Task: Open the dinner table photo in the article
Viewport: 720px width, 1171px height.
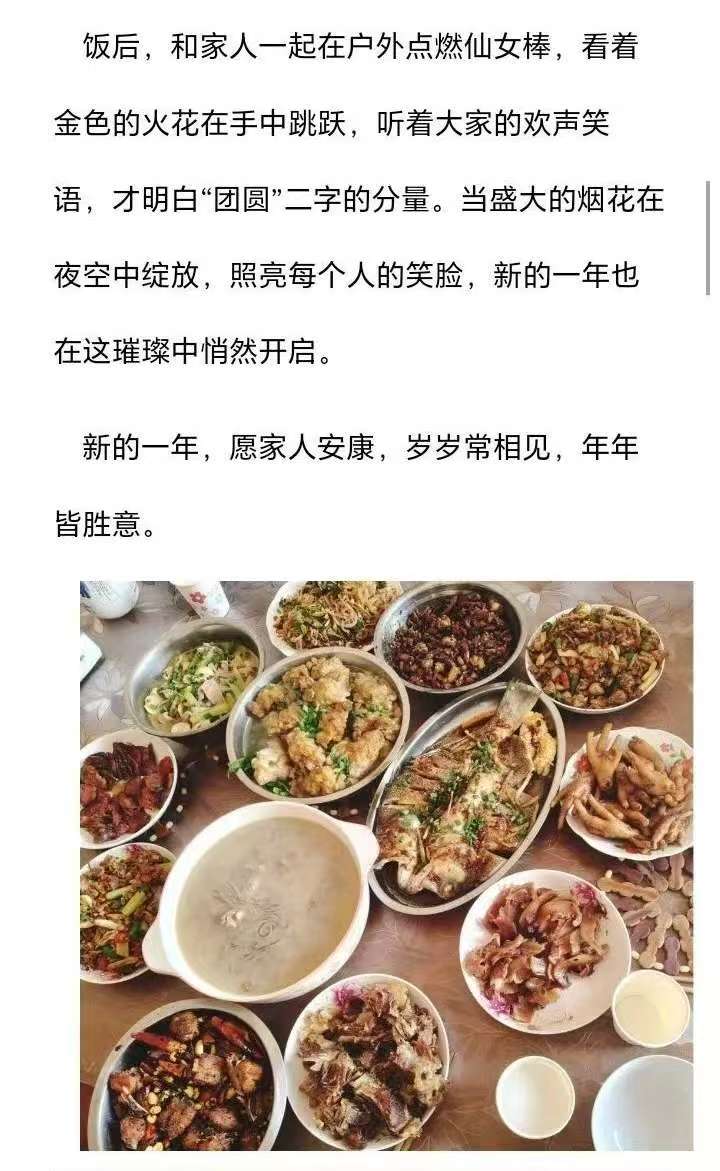Action: coord(386,865)
